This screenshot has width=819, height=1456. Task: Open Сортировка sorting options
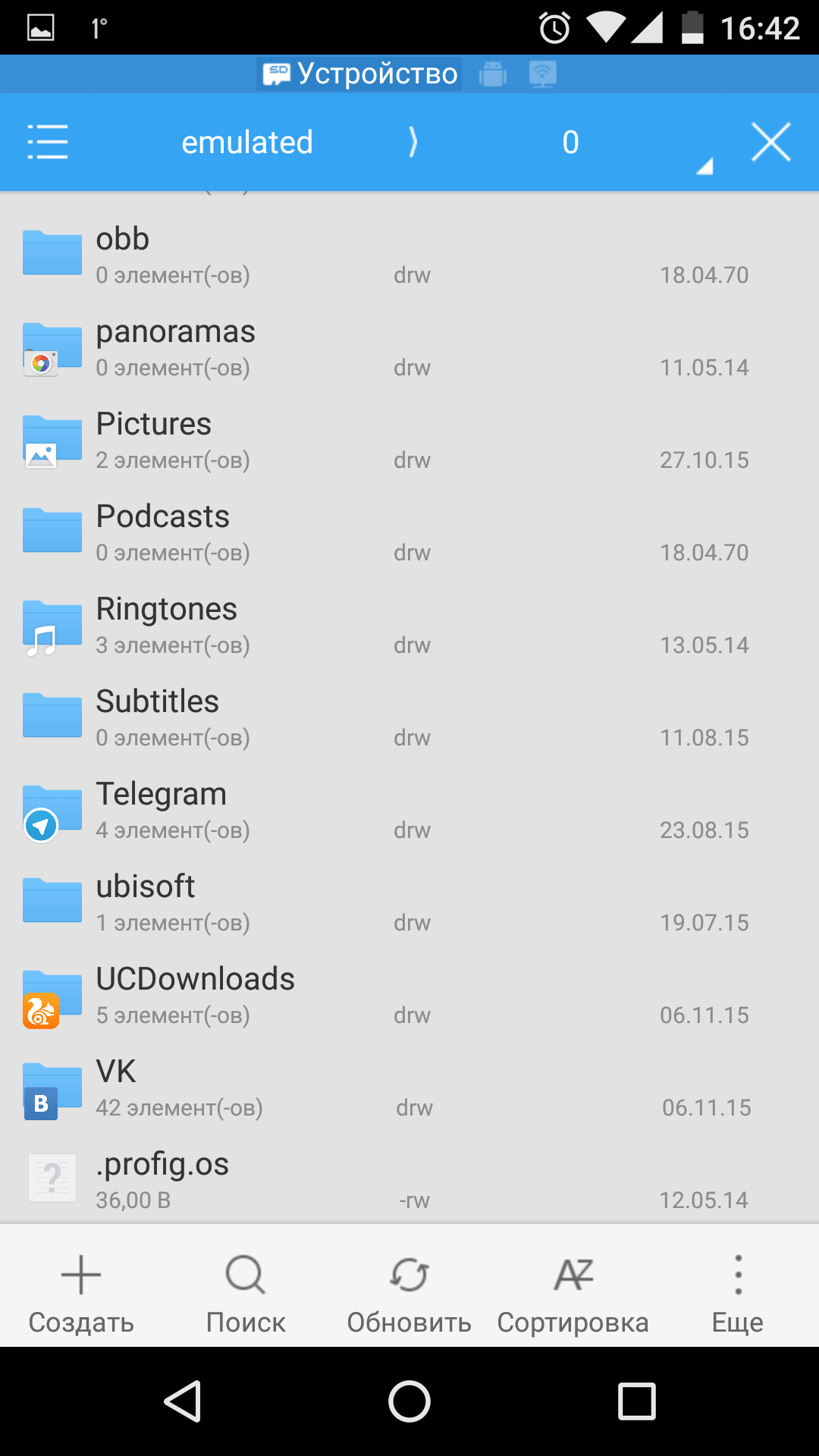573,1294
